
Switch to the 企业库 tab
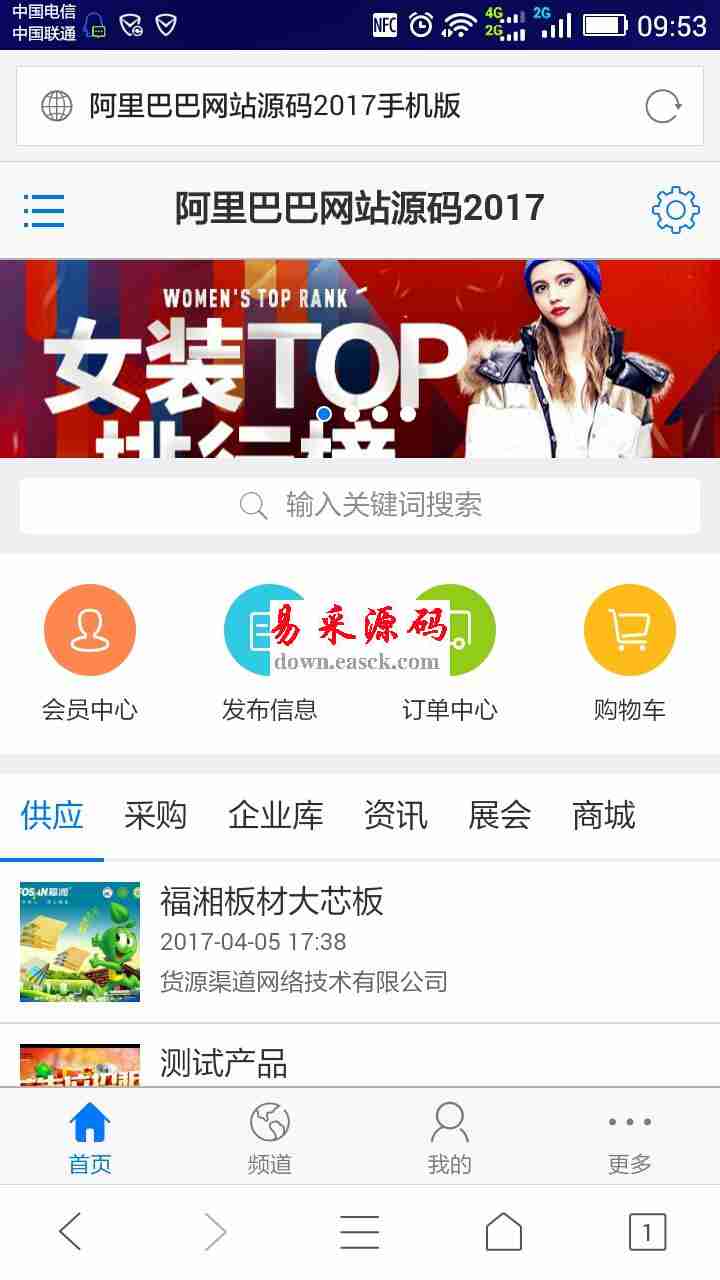[275, 816]
